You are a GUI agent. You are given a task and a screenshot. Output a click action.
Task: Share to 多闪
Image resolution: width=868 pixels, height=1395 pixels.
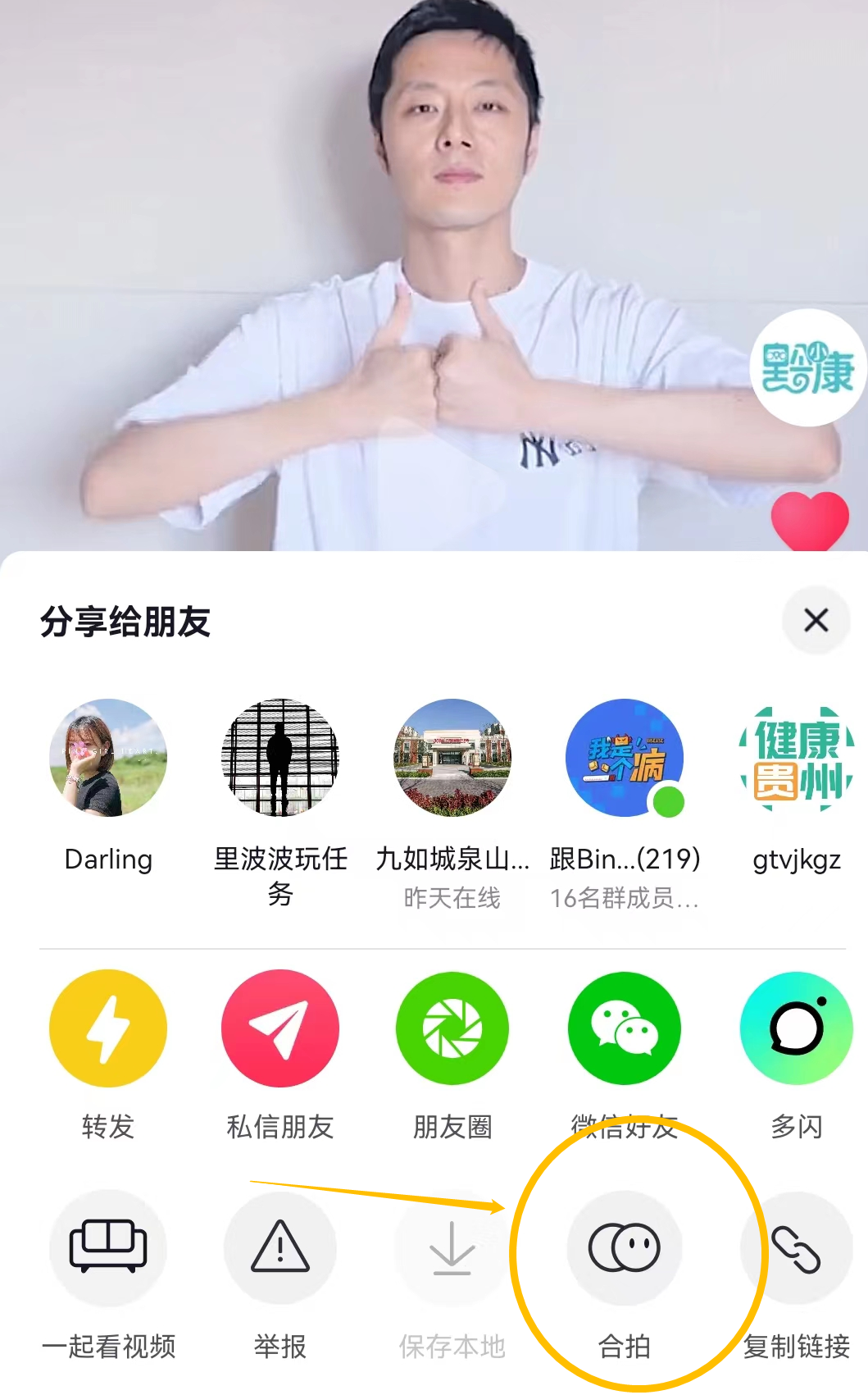797,1028
